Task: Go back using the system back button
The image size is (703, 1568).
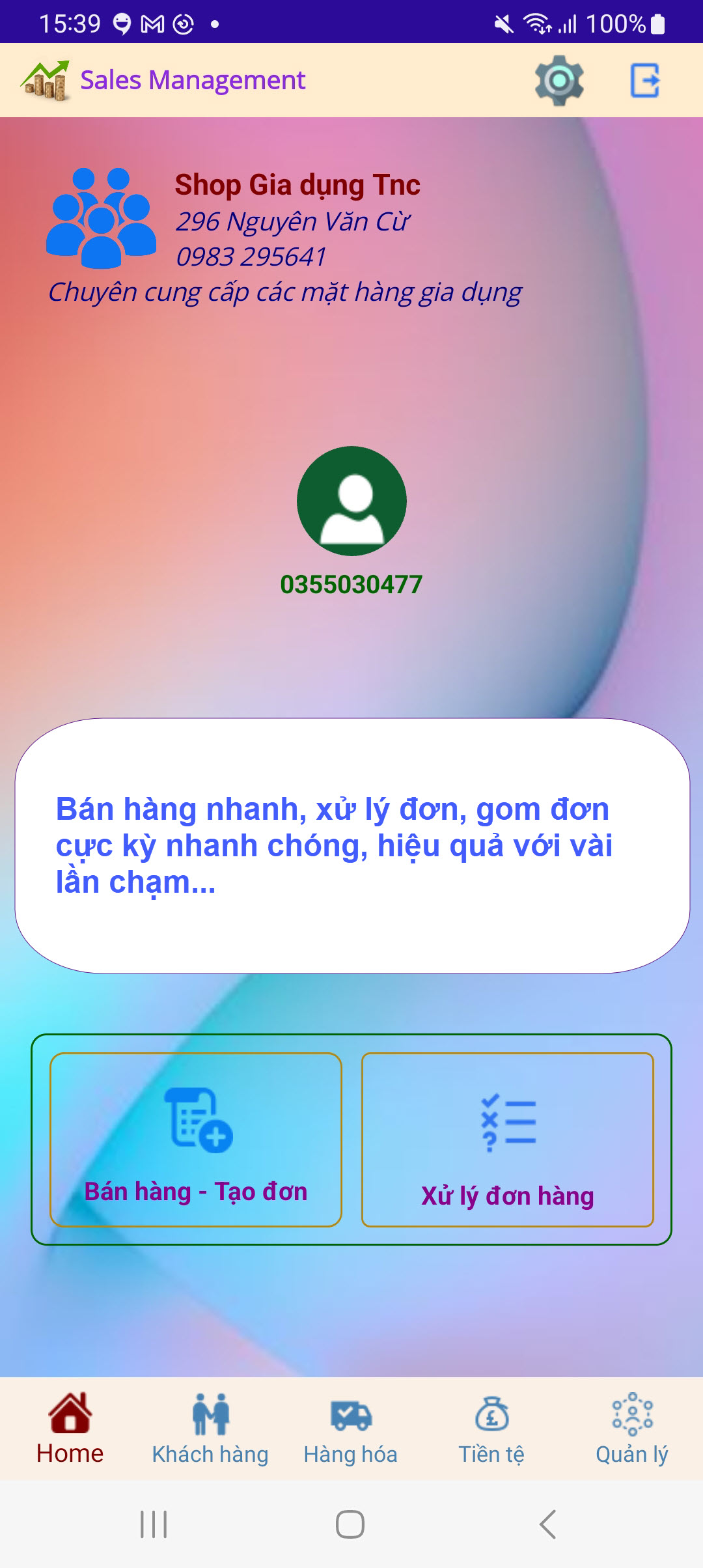Action: click(548, 1524)
